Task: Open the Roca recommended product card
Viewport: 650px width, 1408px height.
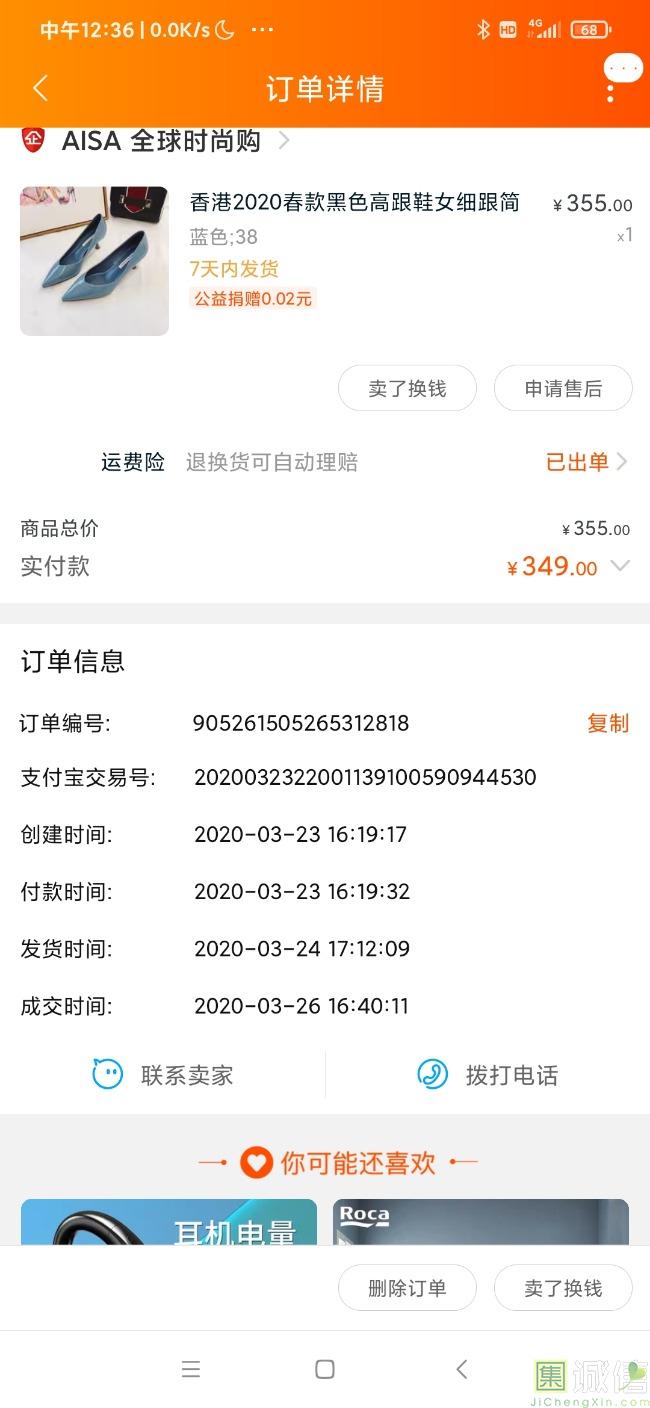Action: click(480, 1222)
